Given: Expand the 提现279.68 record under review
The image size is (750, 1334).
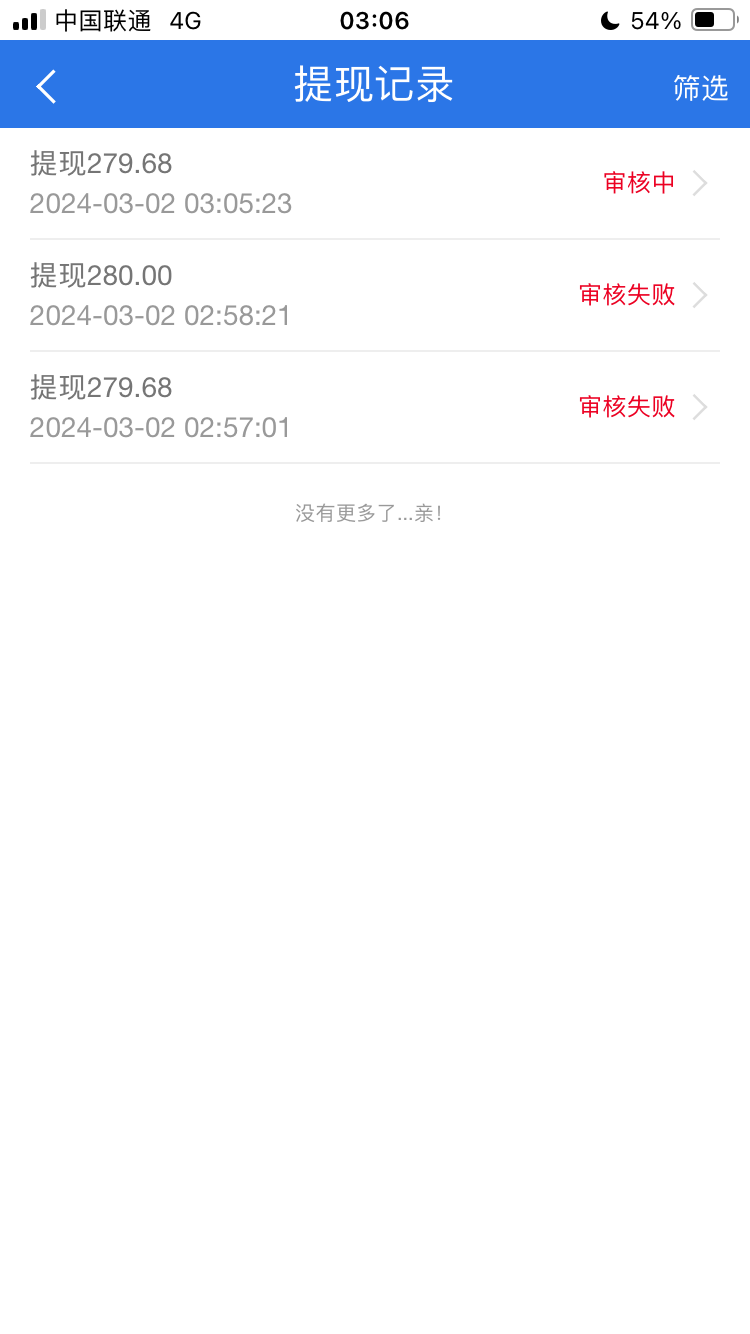Looking at the screenshot, I should 375,183.
